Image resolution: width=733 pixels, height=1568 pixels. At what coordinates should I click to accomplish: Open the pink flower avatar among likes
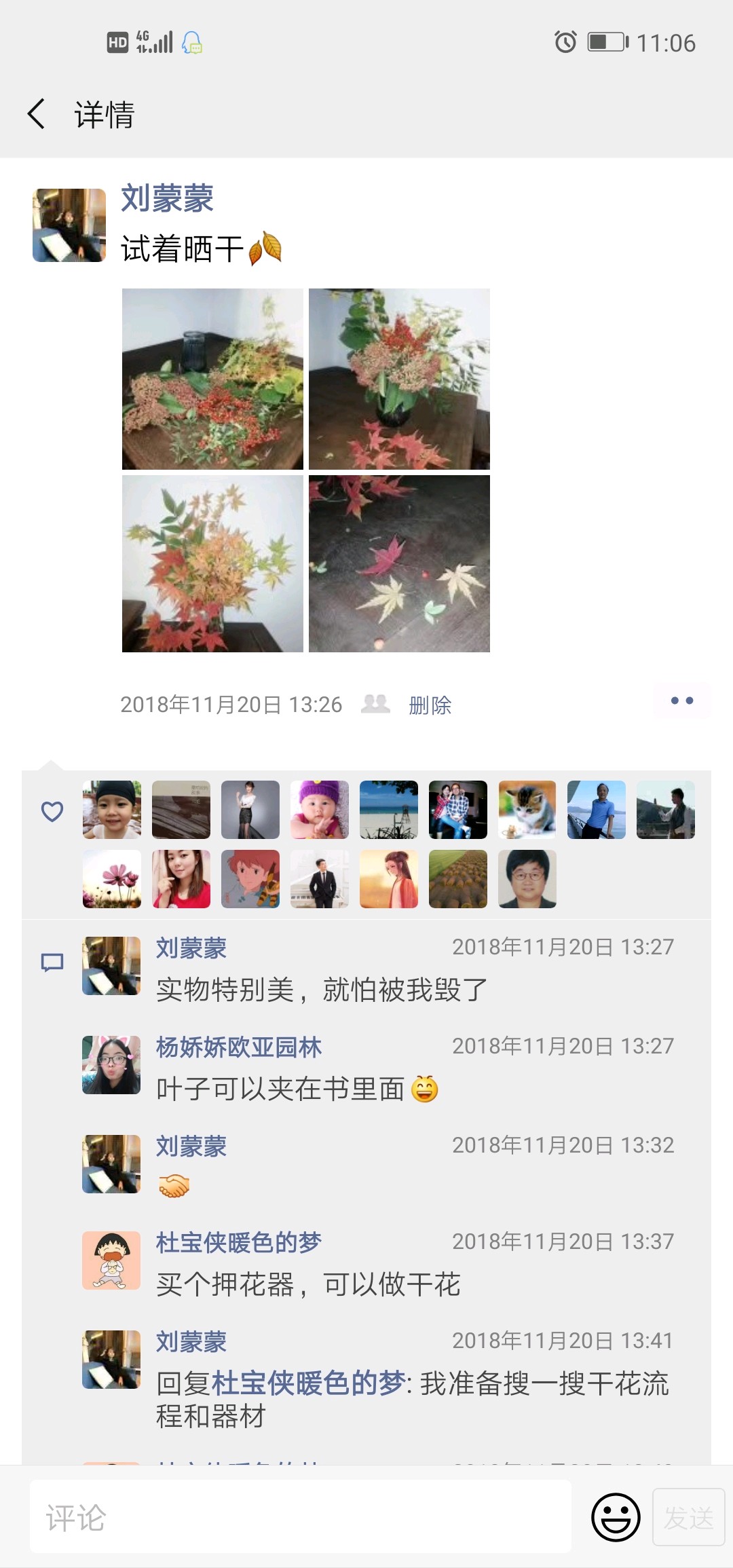pos(112,879)
